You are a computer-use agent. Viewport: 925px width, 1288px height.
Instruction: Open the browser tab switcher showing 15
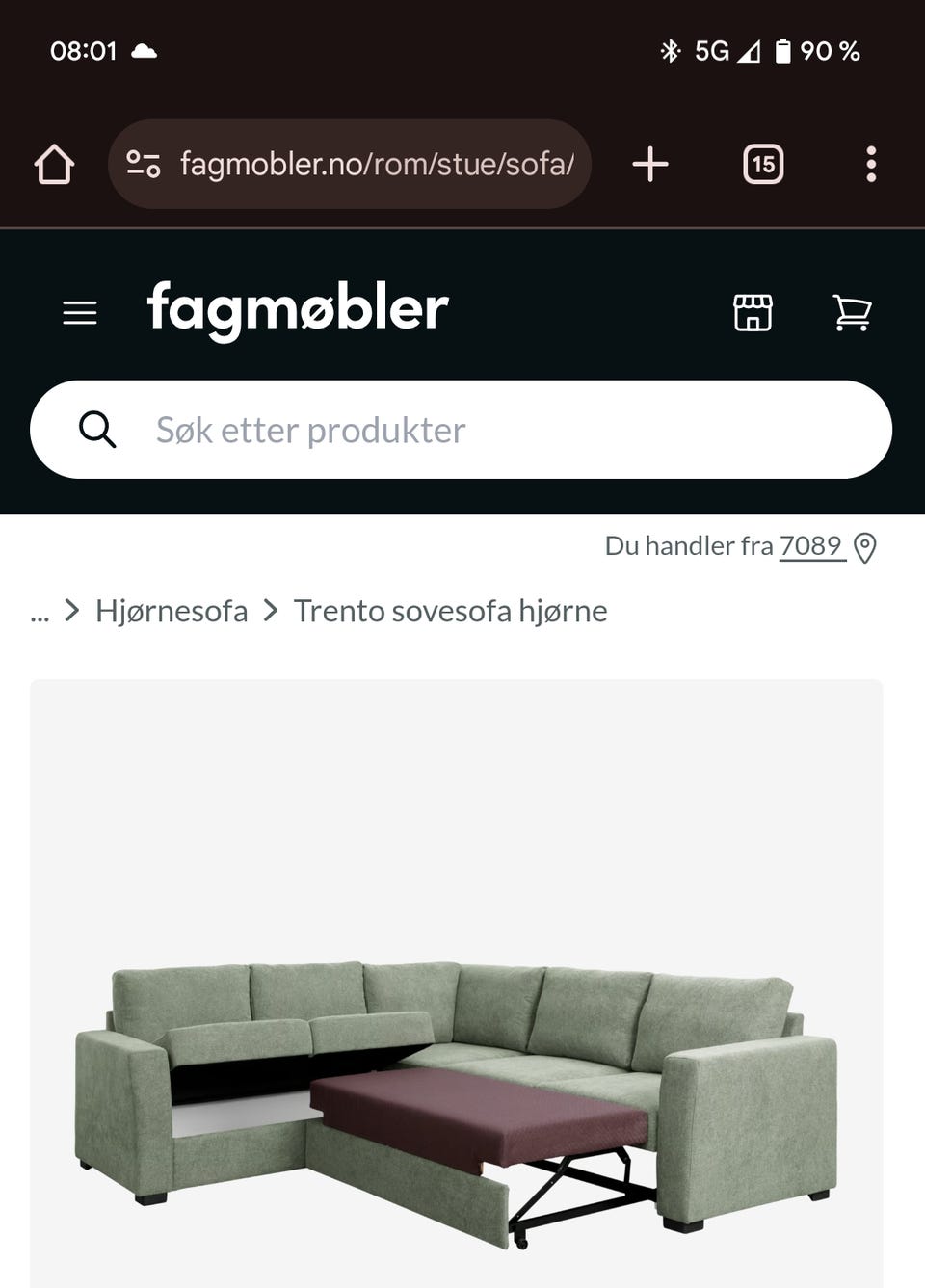tap(762, 163)
